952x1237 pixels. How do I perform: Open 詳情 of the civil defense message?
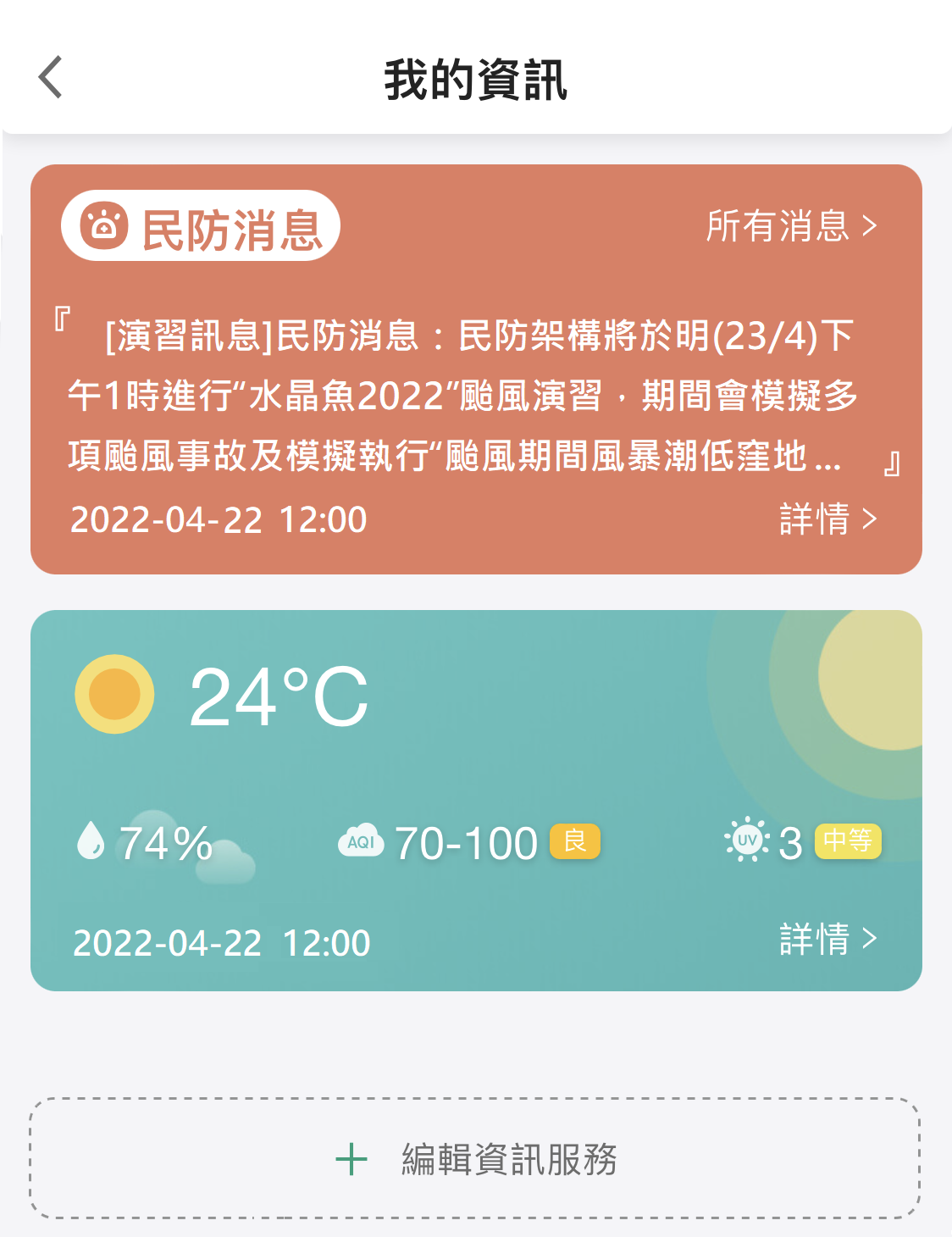point(827,519)
